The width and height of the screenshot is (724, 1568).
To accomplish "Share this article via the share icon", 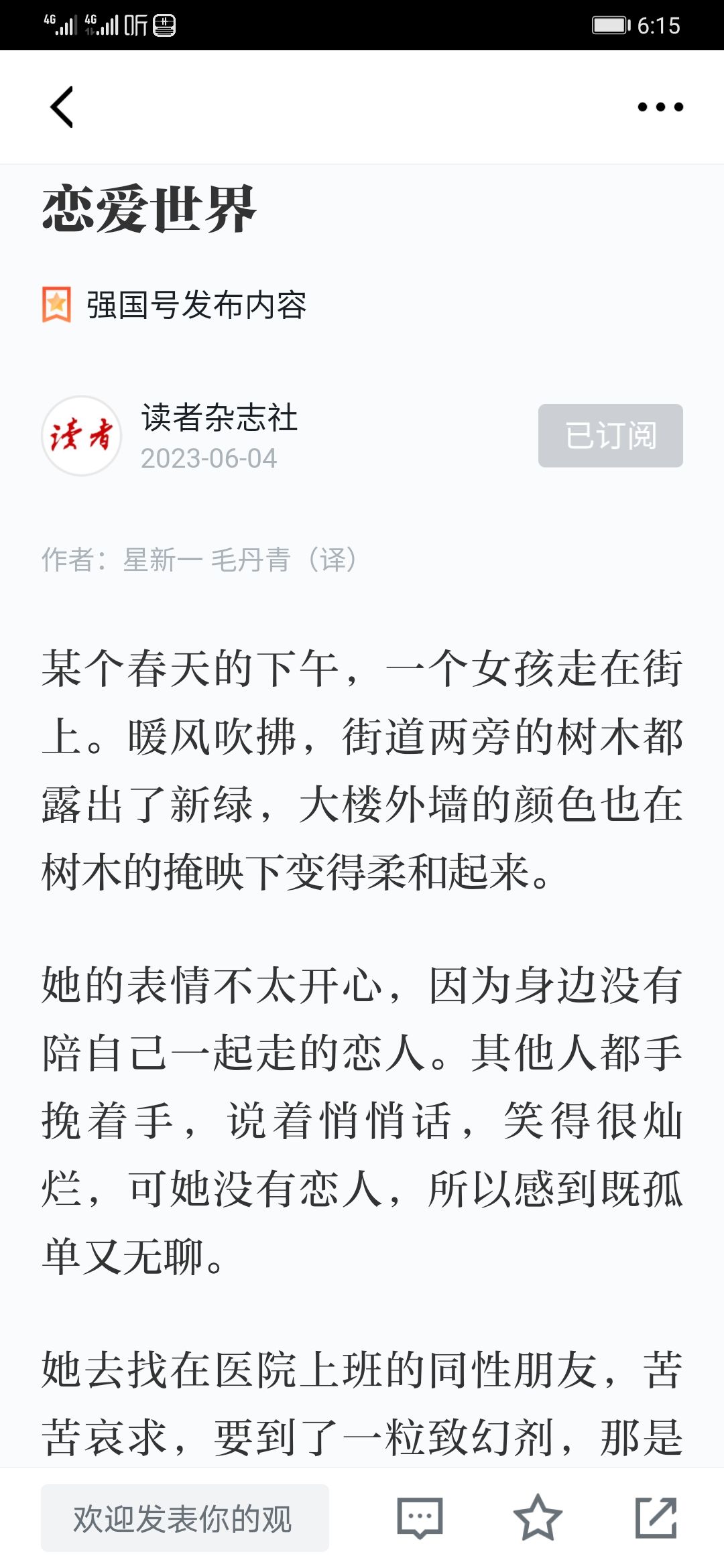I will 656,1518.
